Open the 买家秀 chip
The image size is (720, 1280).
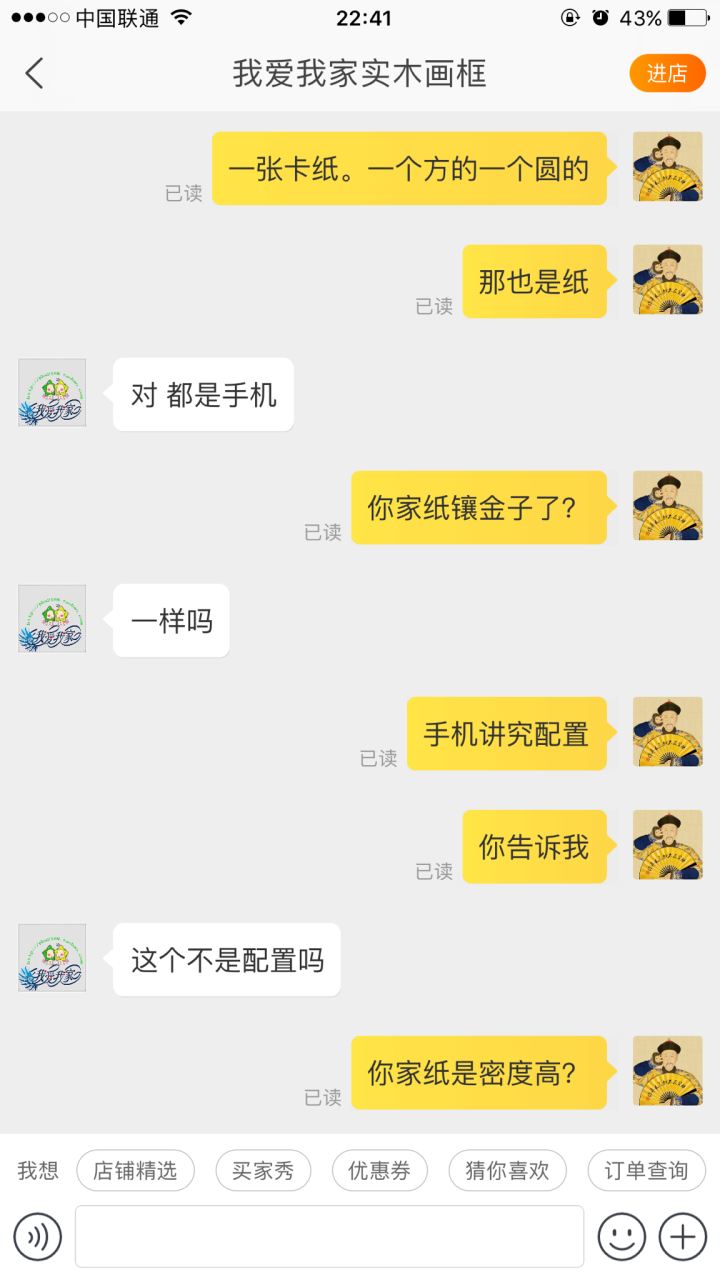[x=263, y=1170]
